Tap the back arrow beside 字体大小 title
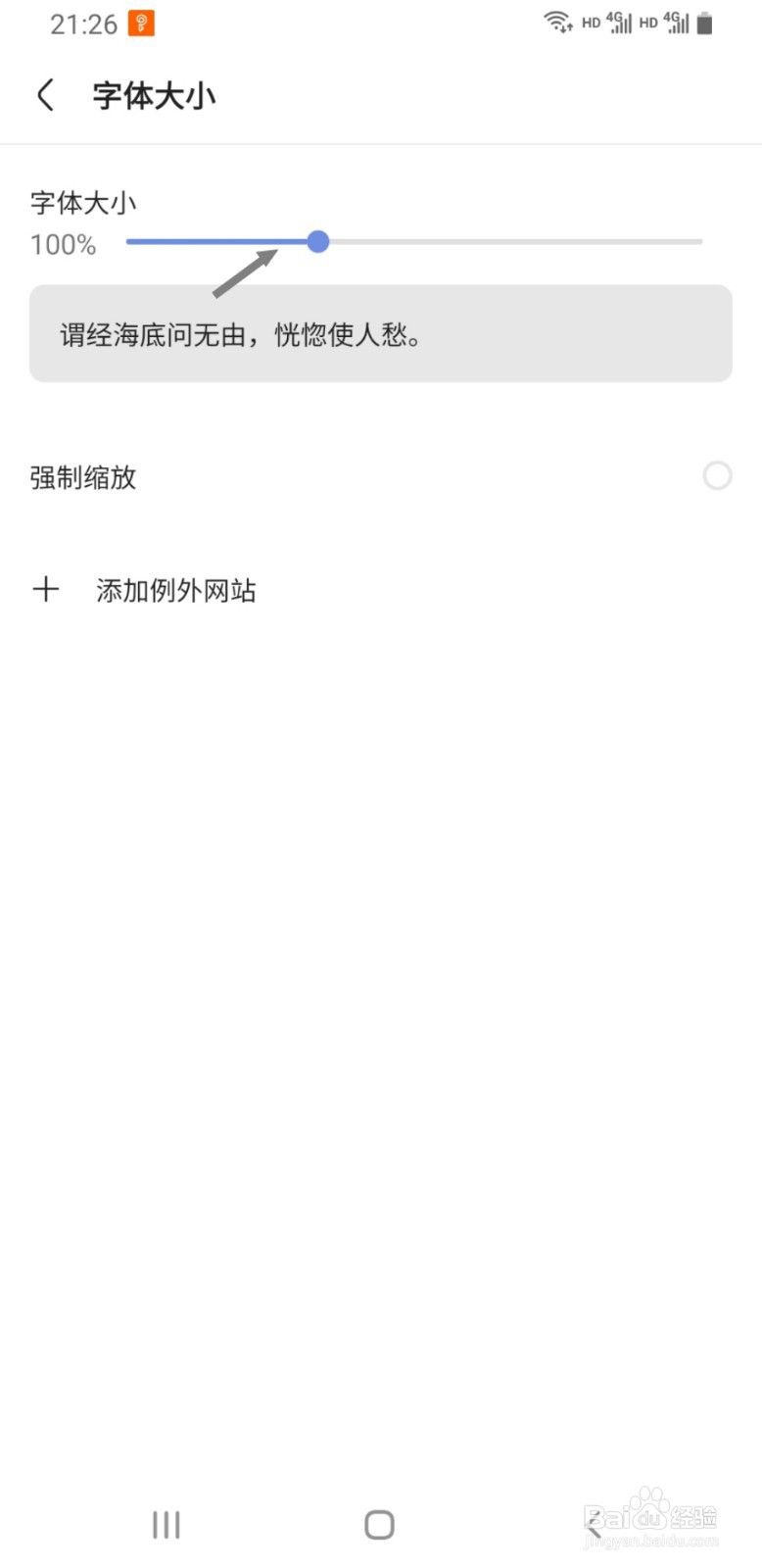The width and height of the screenshot is (762, 1568). (x=44, y=95)
